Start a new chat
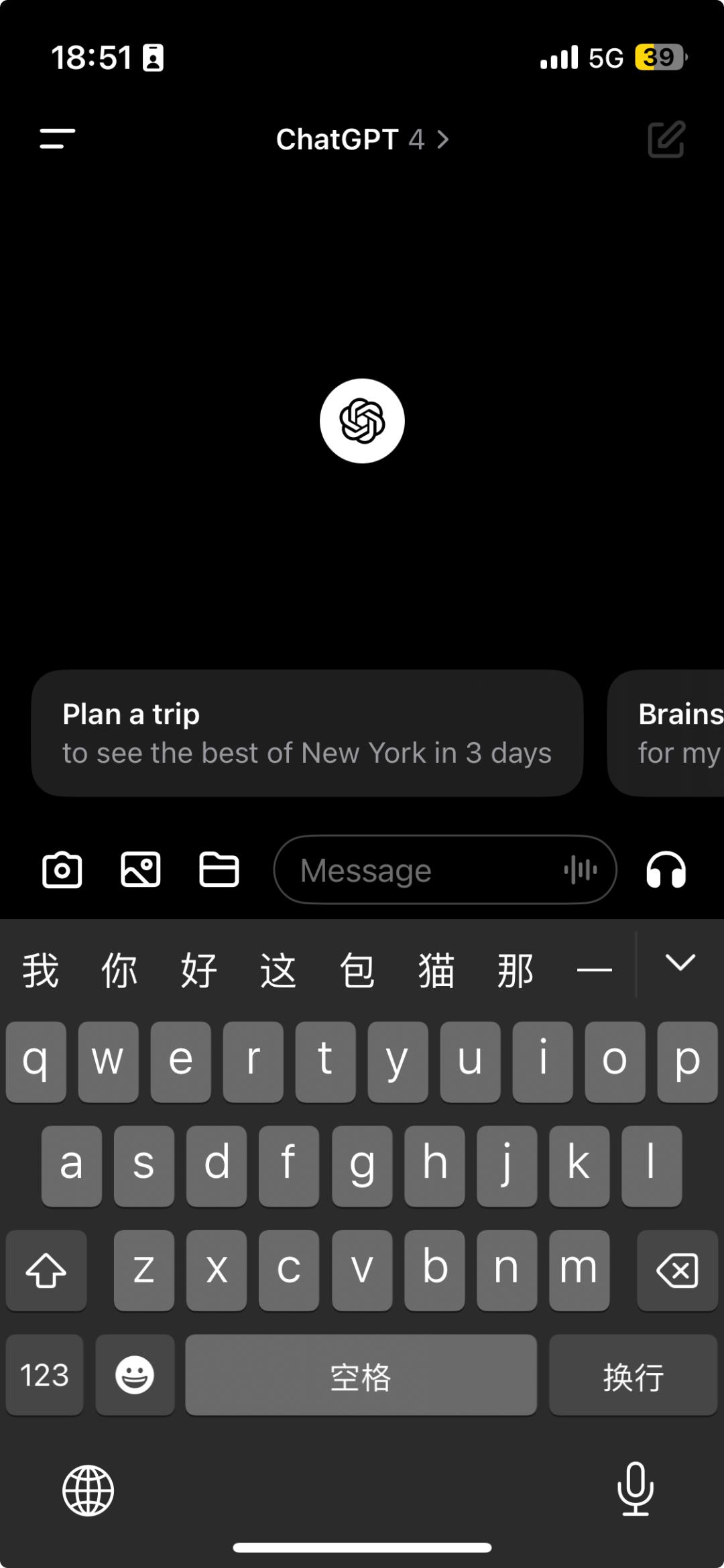Screen dimensions: 724x1568 coord(666,139)
